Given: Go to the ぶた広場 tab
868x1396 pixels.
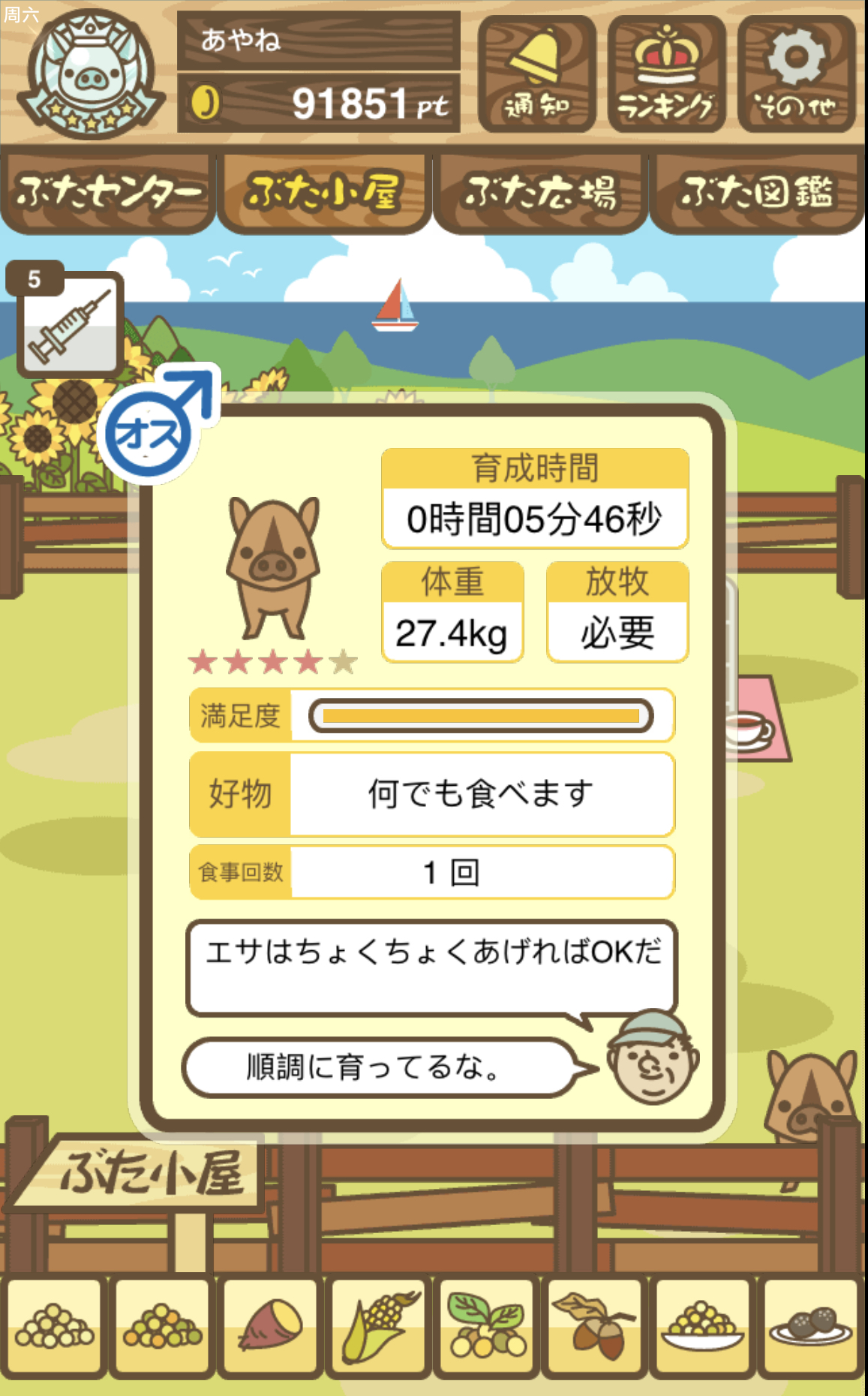Looking at the screenshot, I should [540, 193].
